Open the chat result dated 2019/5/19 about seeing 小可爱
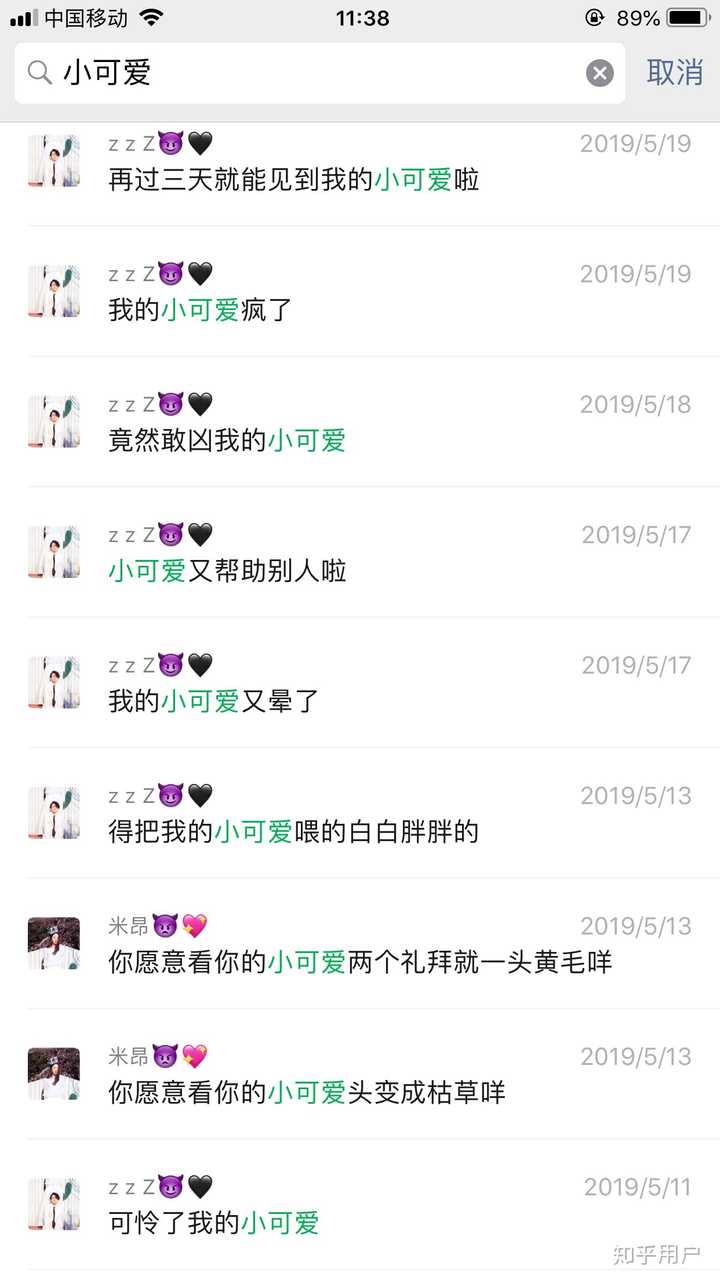 293,181
